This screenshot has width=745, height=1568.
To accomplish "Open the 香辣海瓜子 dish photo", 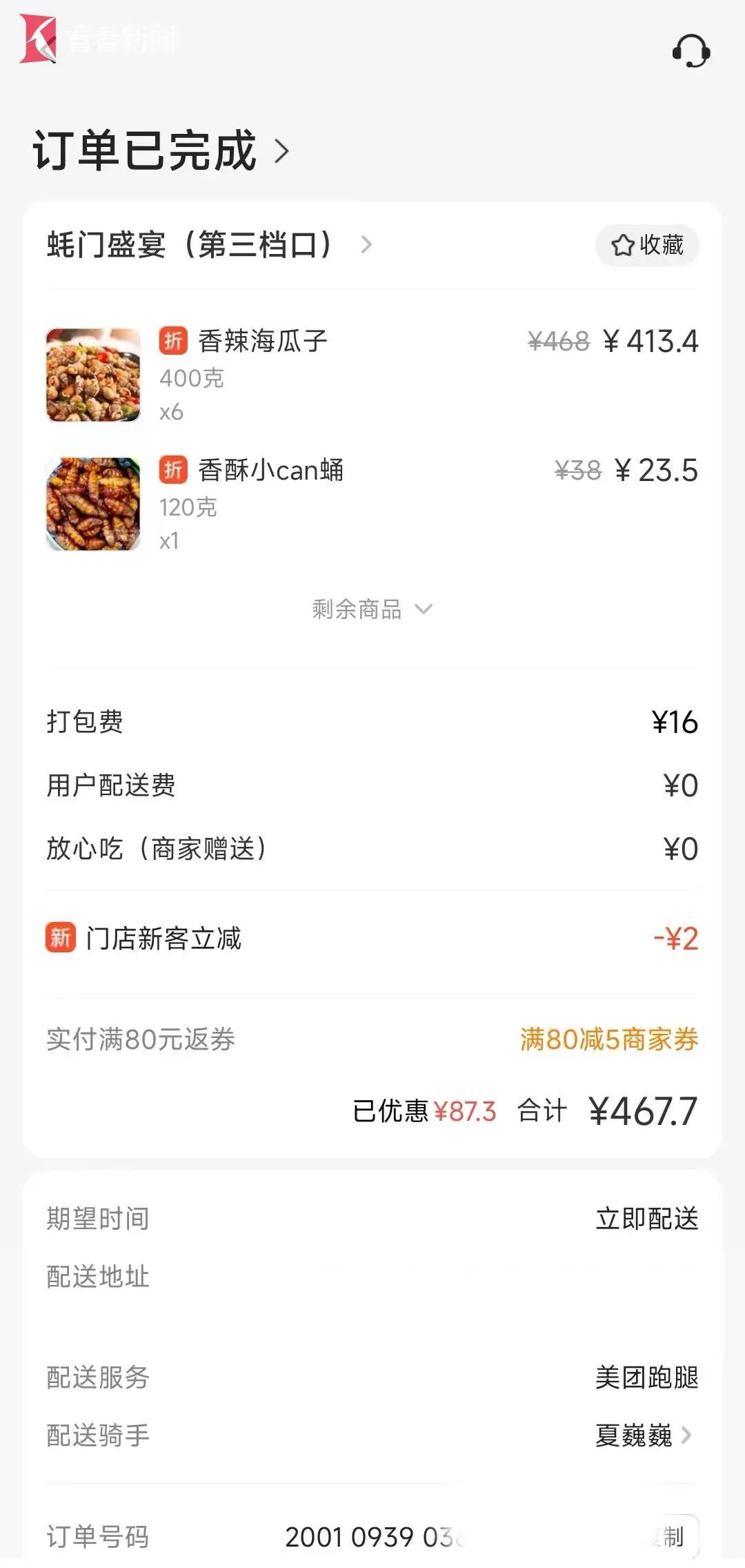I will [x=92, y=375].
